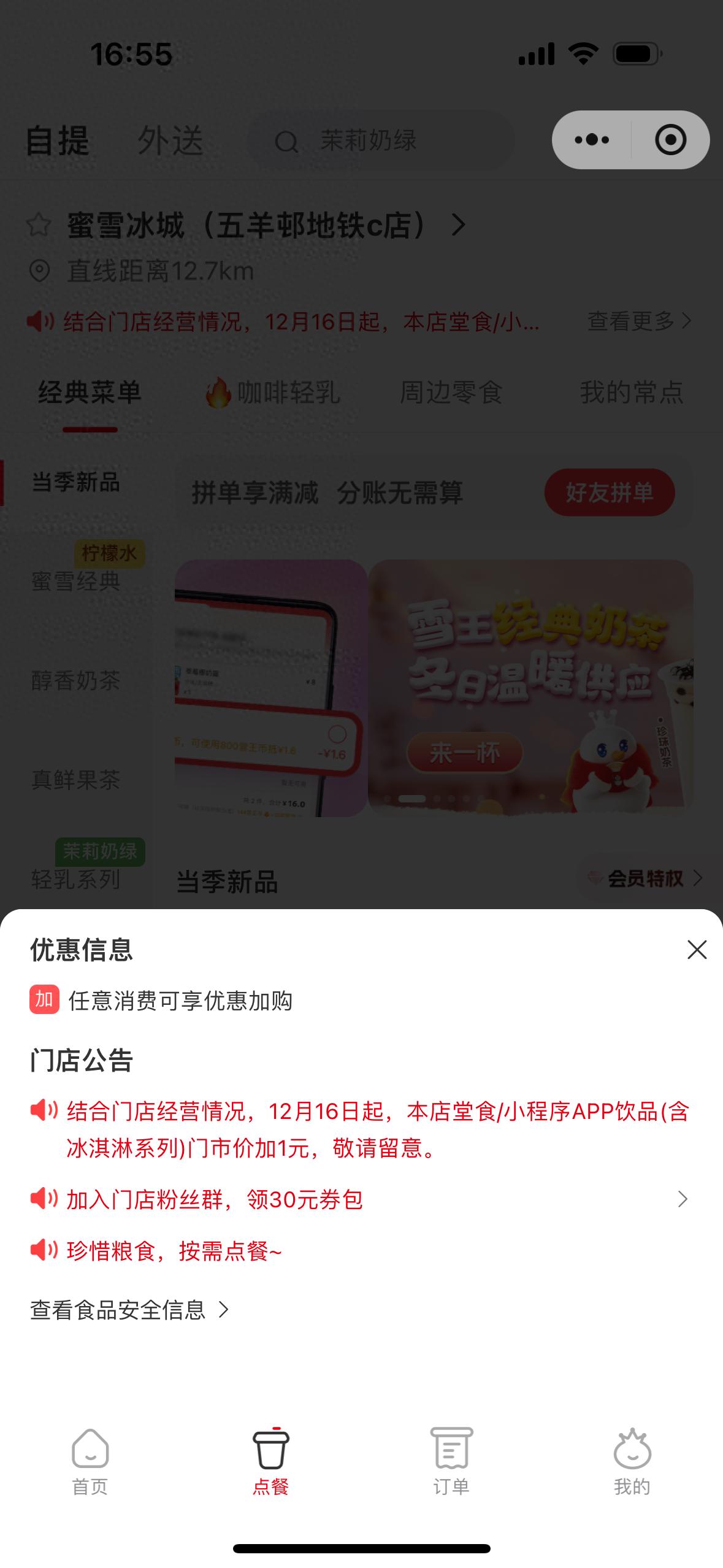
Task: Switch to the 订单 tab
Action: click(451, 1460)
